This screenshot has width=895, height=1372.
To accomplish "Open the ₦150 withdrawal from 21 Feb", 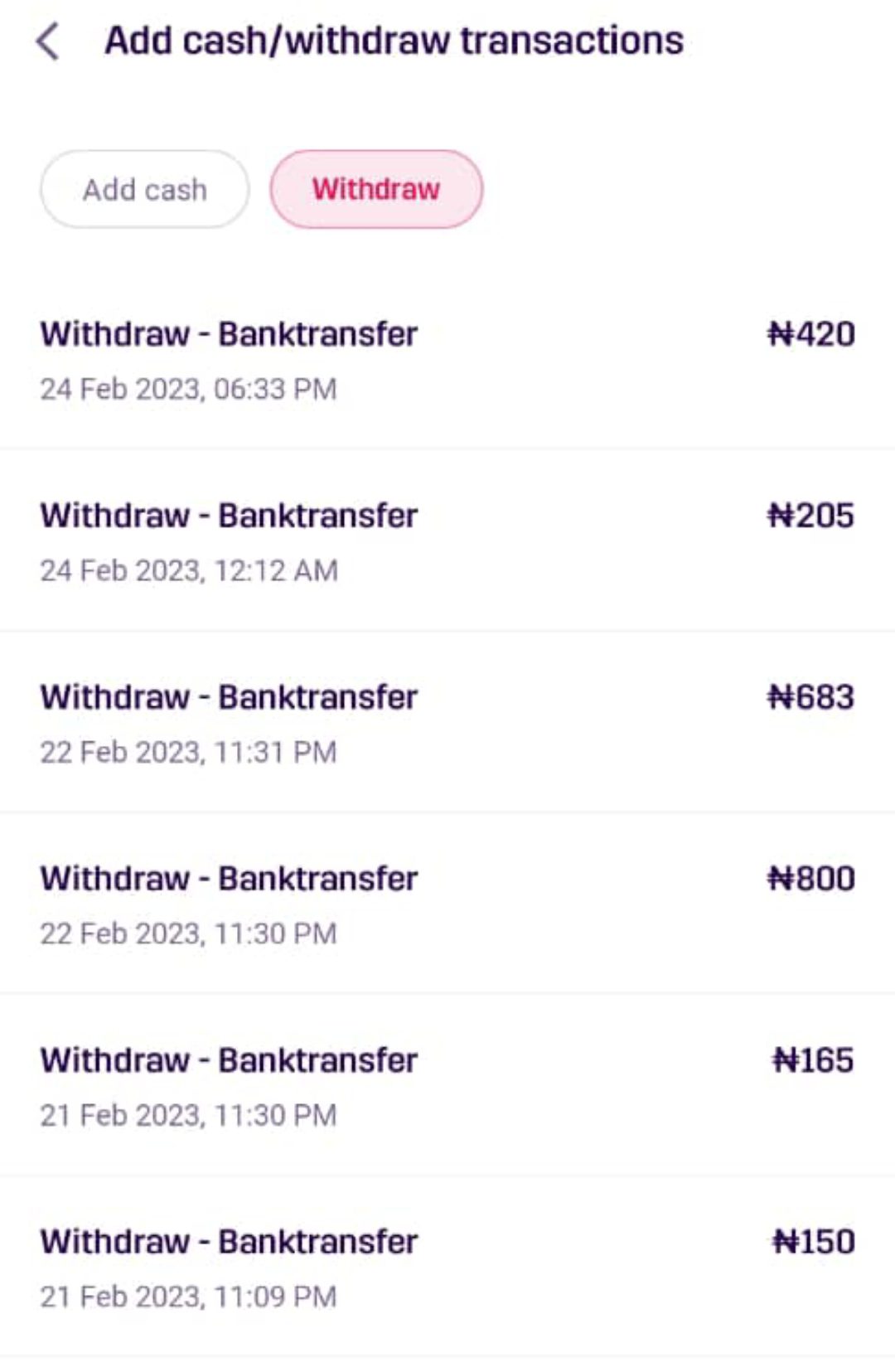I will pyautogui.click(x=447, y=1268).
